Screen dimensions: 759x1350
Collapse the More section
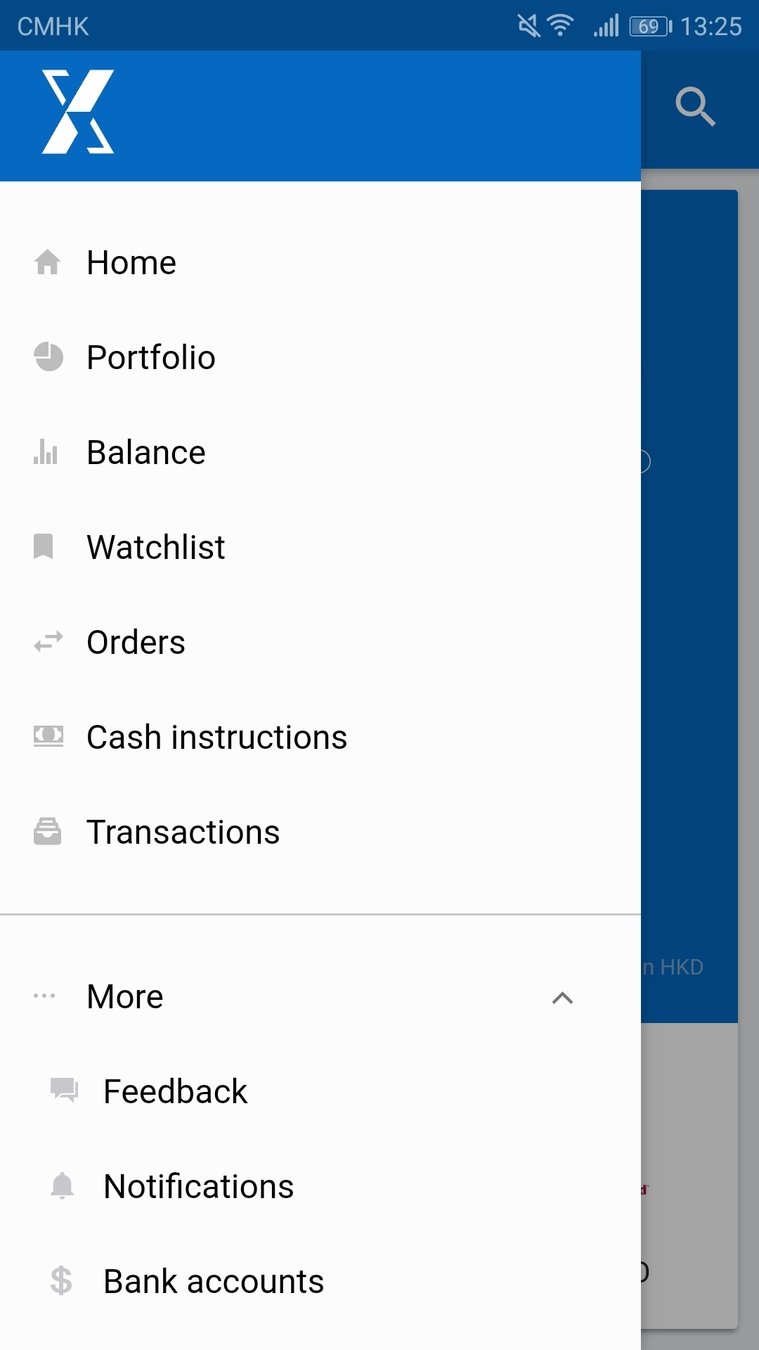562,998
